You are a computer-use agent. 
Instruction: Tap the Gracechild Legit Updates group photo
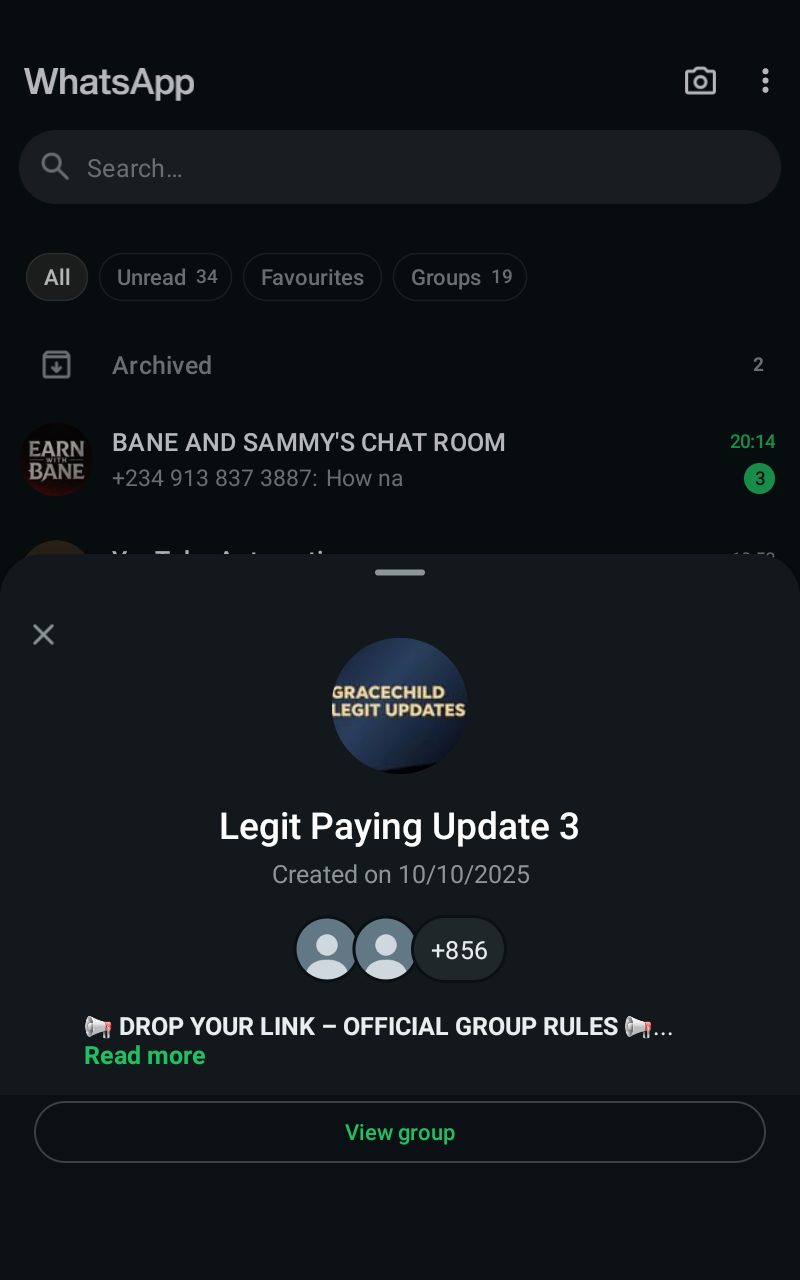400,705
